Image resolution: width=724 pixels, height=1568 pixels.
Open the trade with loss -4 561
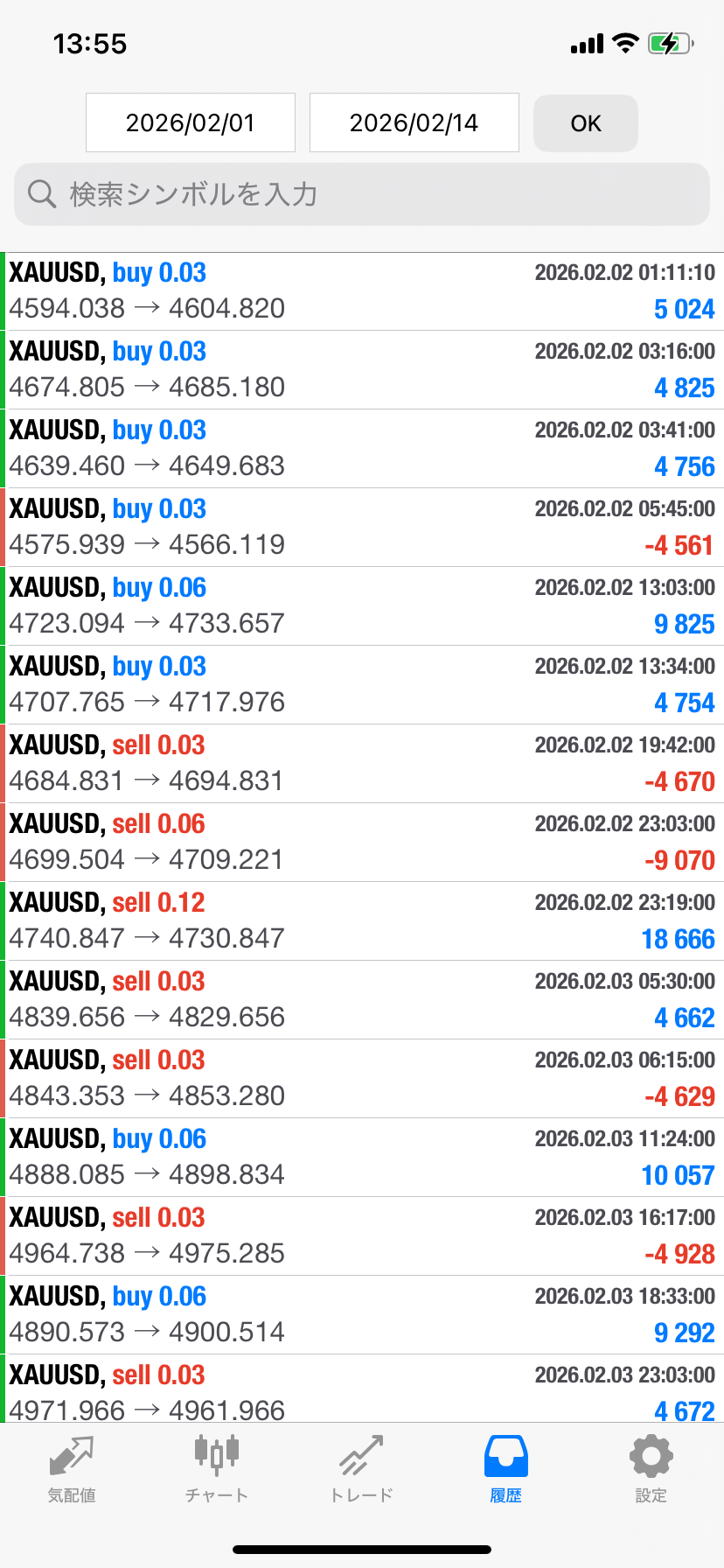point(362,528)
